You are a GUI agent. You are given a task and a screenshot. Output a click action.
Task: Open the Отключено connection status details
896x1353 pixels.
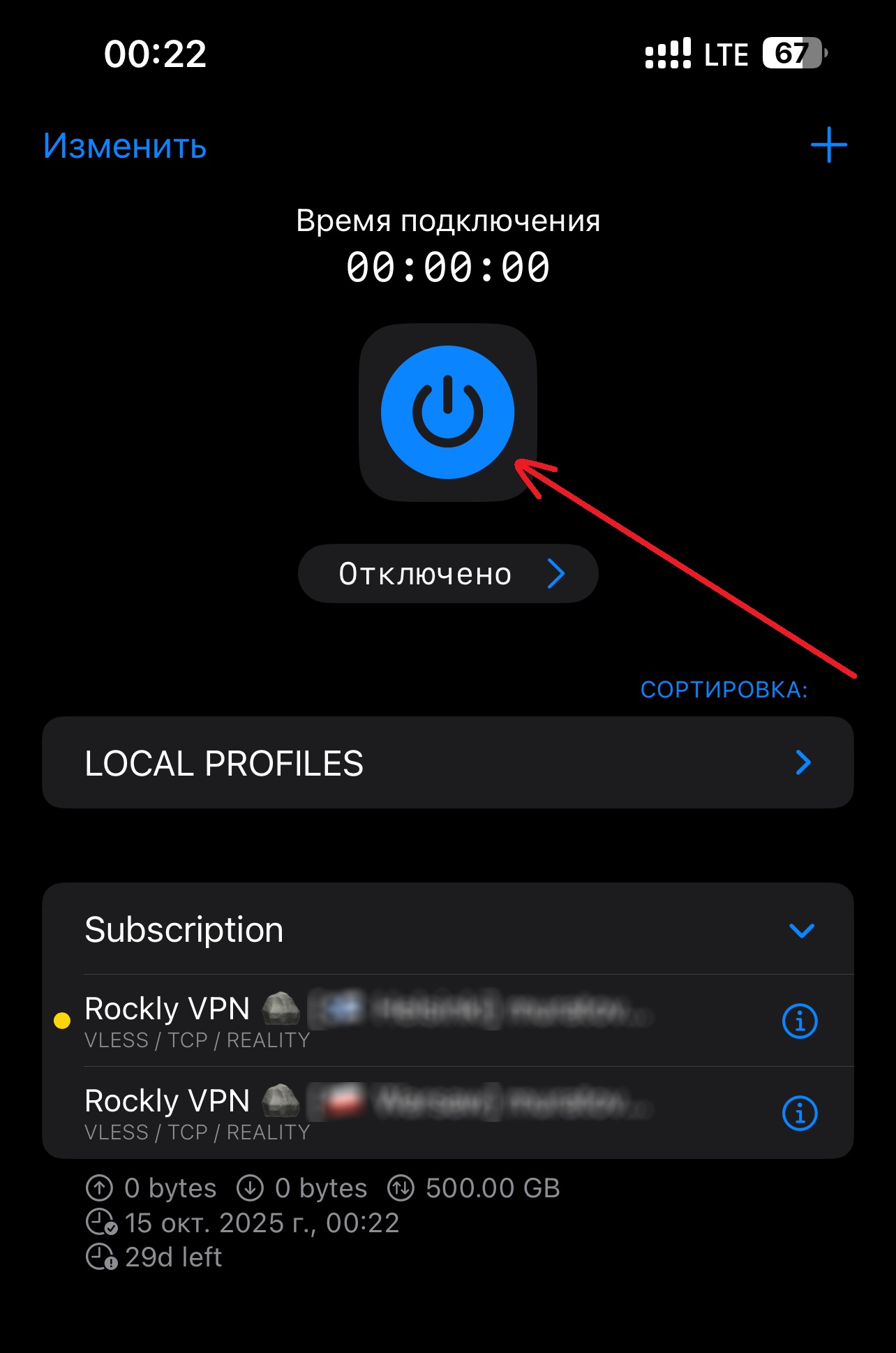[447, 574]
